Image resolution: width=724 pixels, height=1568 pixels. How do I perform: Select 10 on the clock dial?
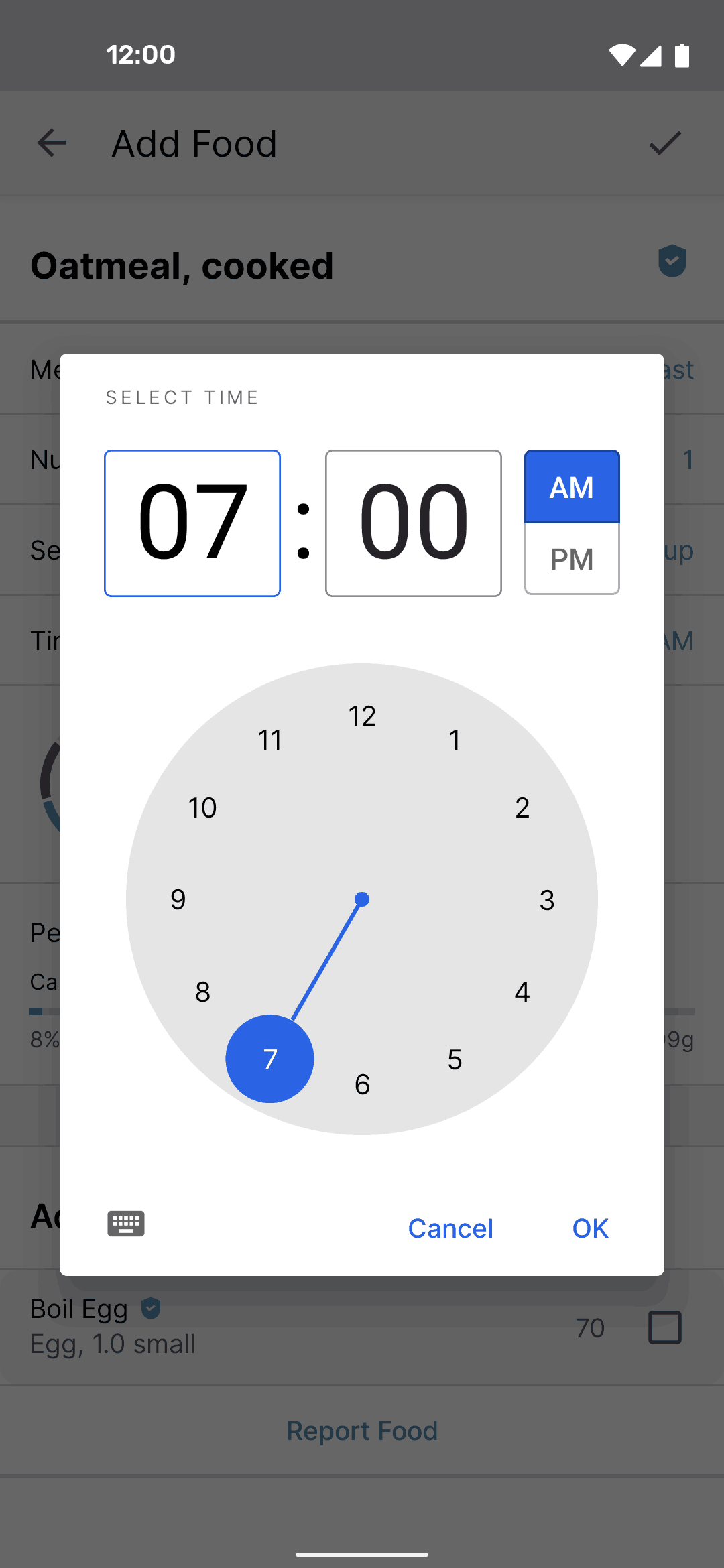click(x=202, y=807)
